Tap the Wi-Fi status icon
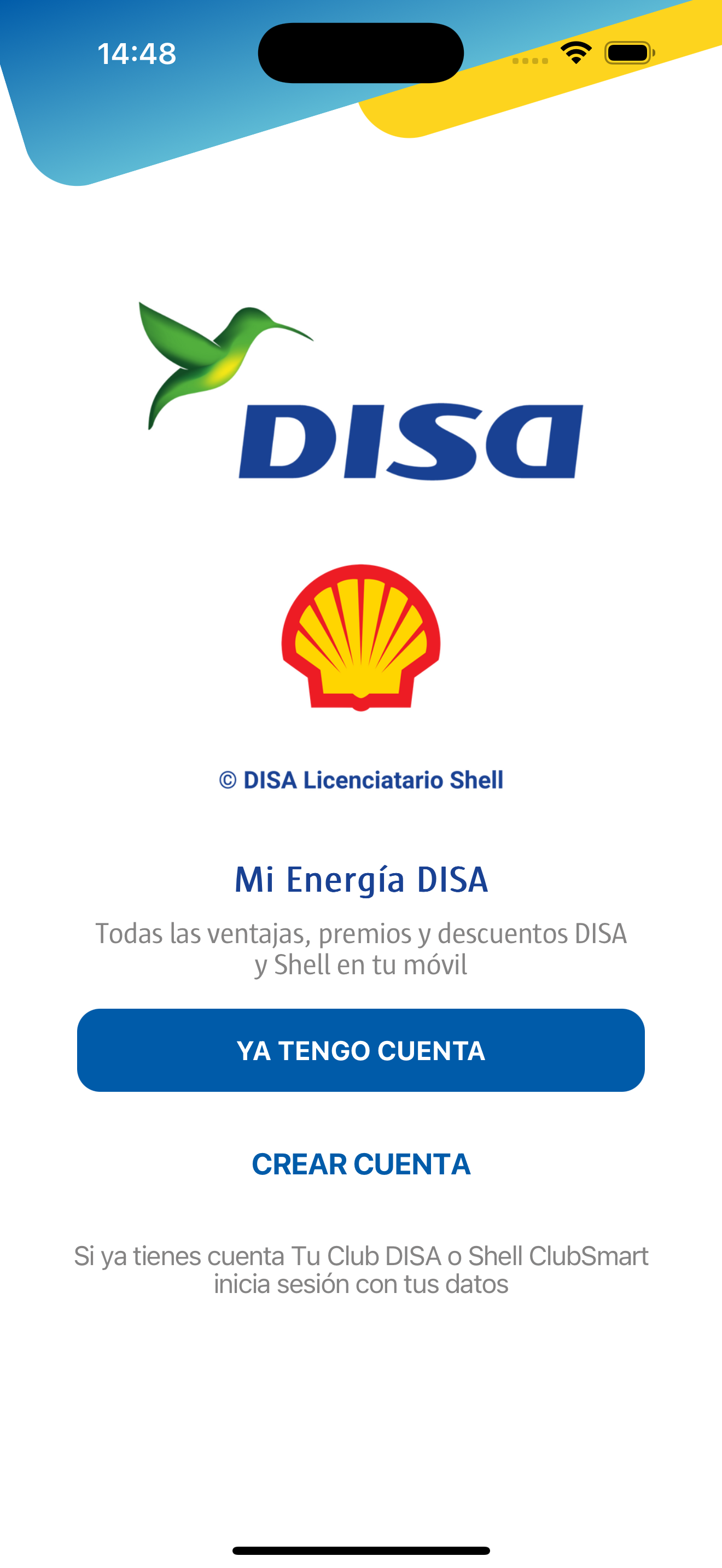Screen dimensions: 722x1568 575,53
